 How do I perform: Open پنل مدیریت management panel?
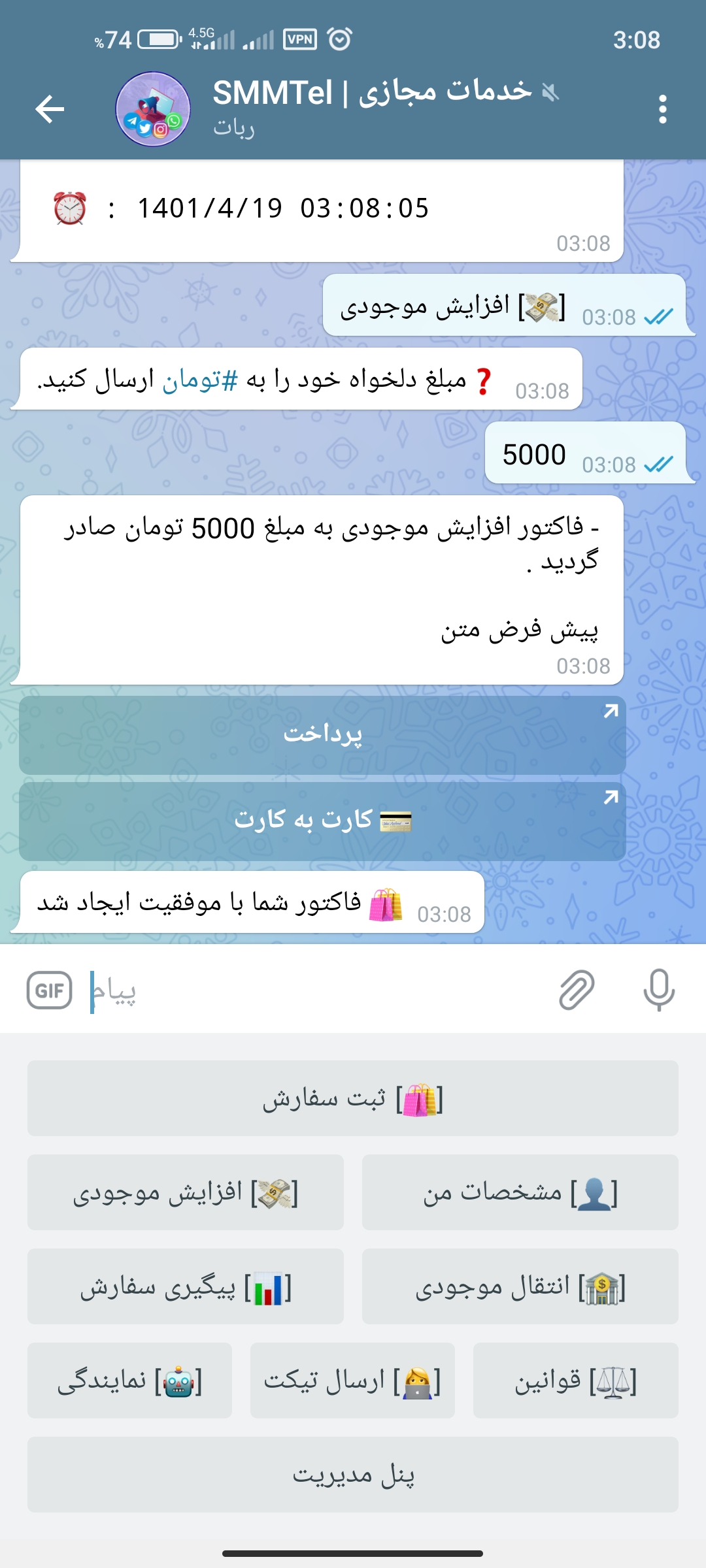(353, 1475)
